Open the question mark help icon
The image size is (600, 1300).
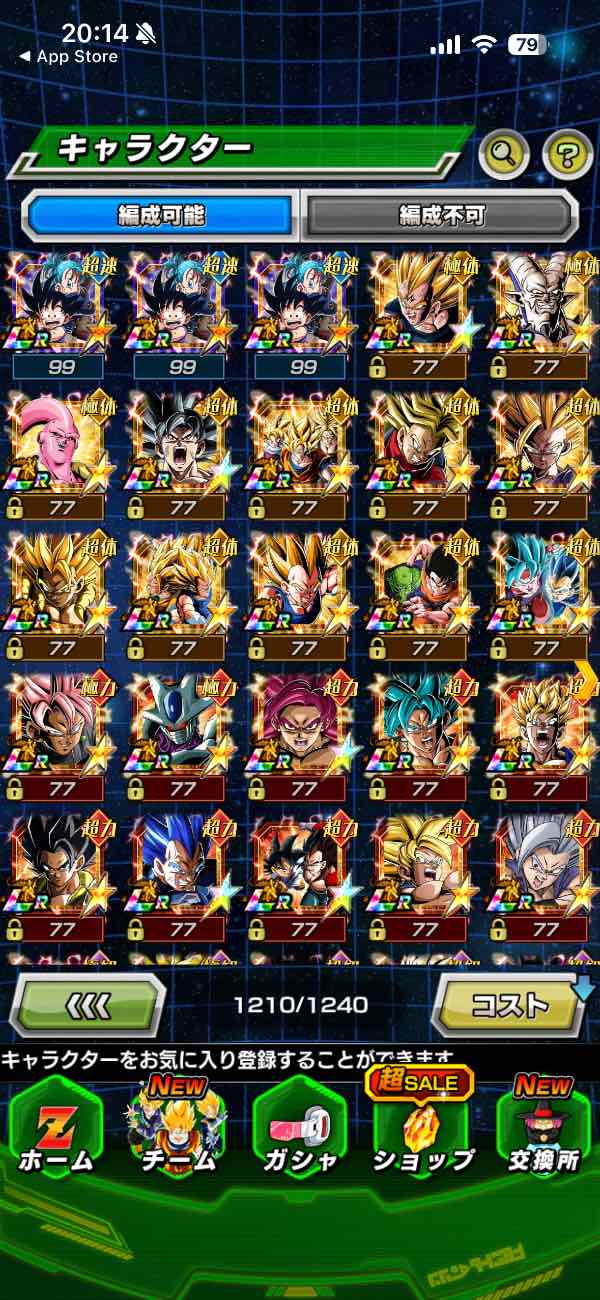point(567,154)
